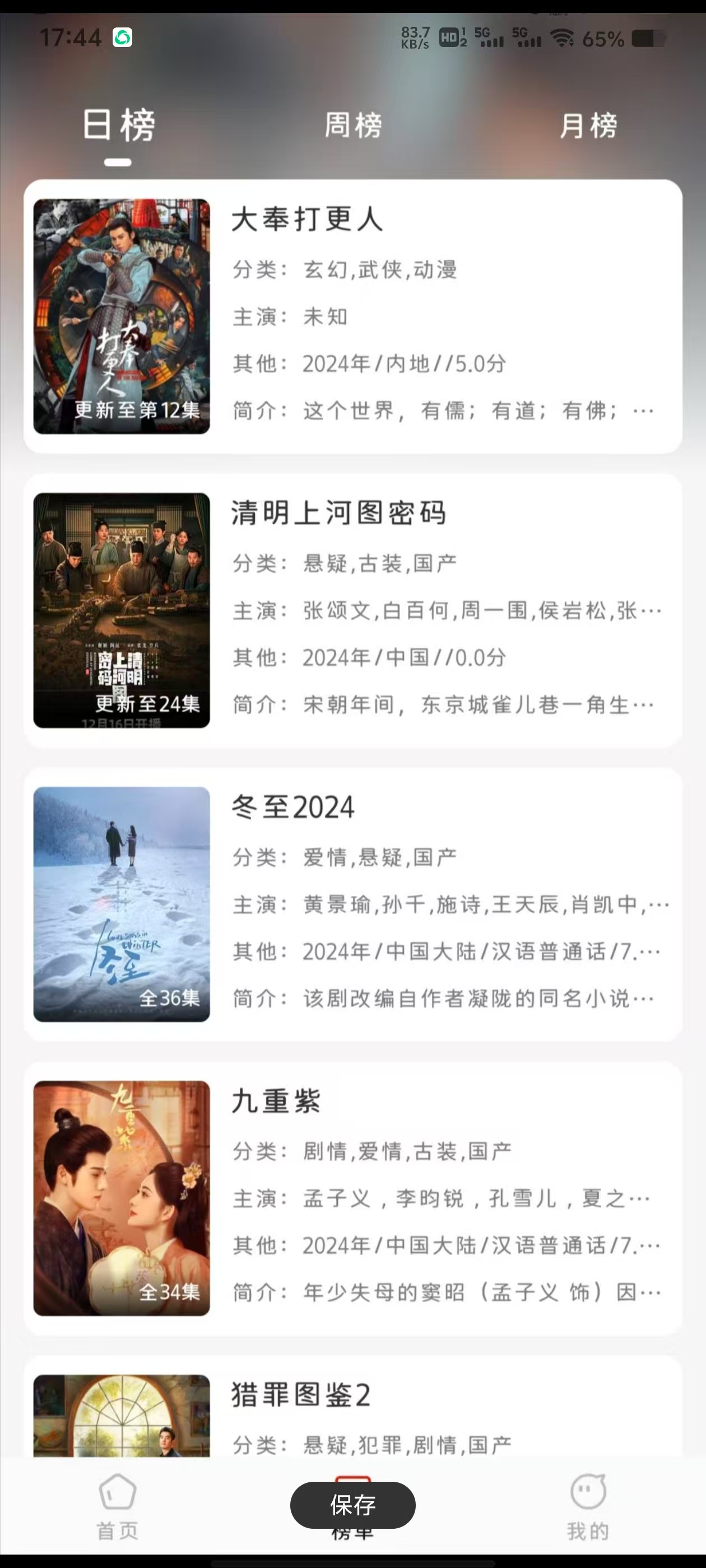Open the 大奉打更人 show card

tap(352, 316)
